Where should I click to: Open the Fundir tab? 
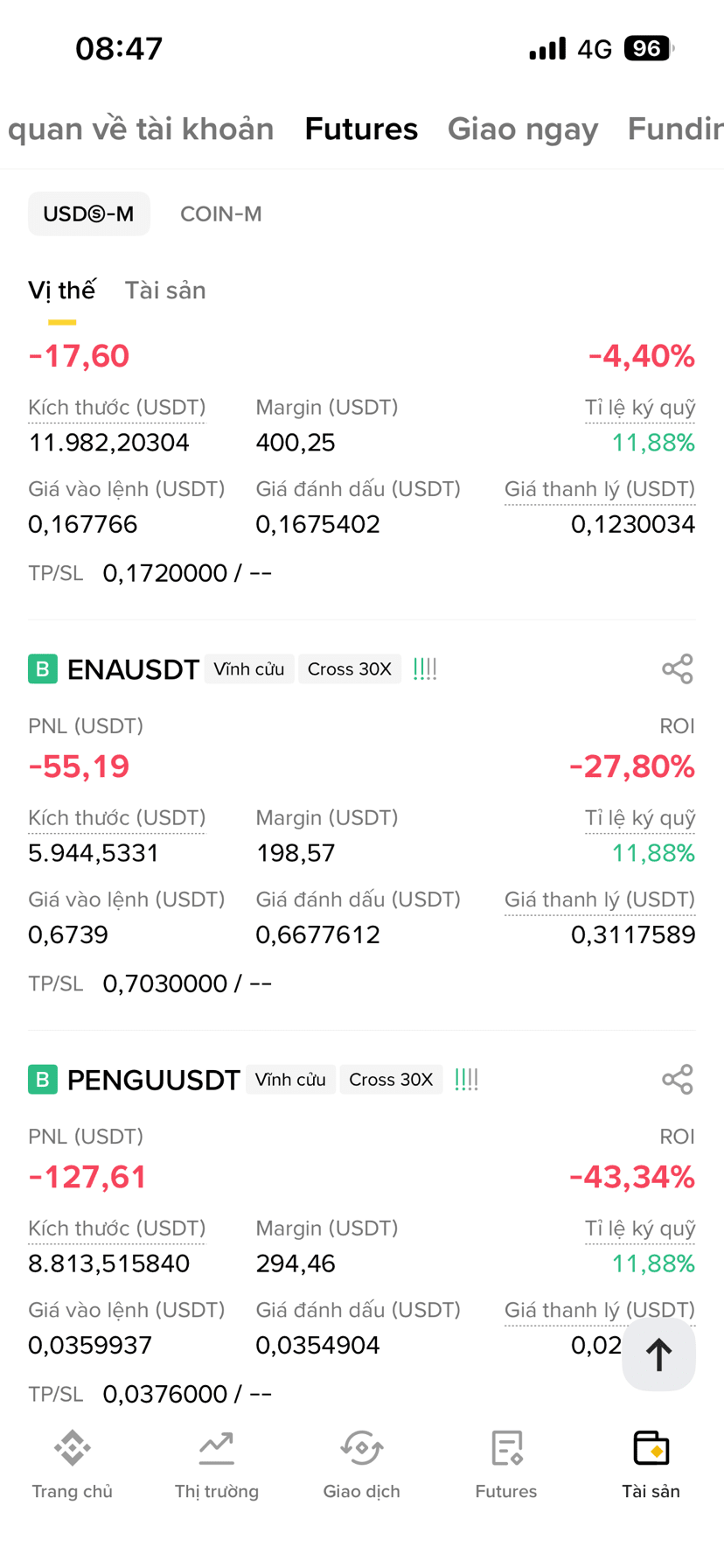click(x=675, y=129)
